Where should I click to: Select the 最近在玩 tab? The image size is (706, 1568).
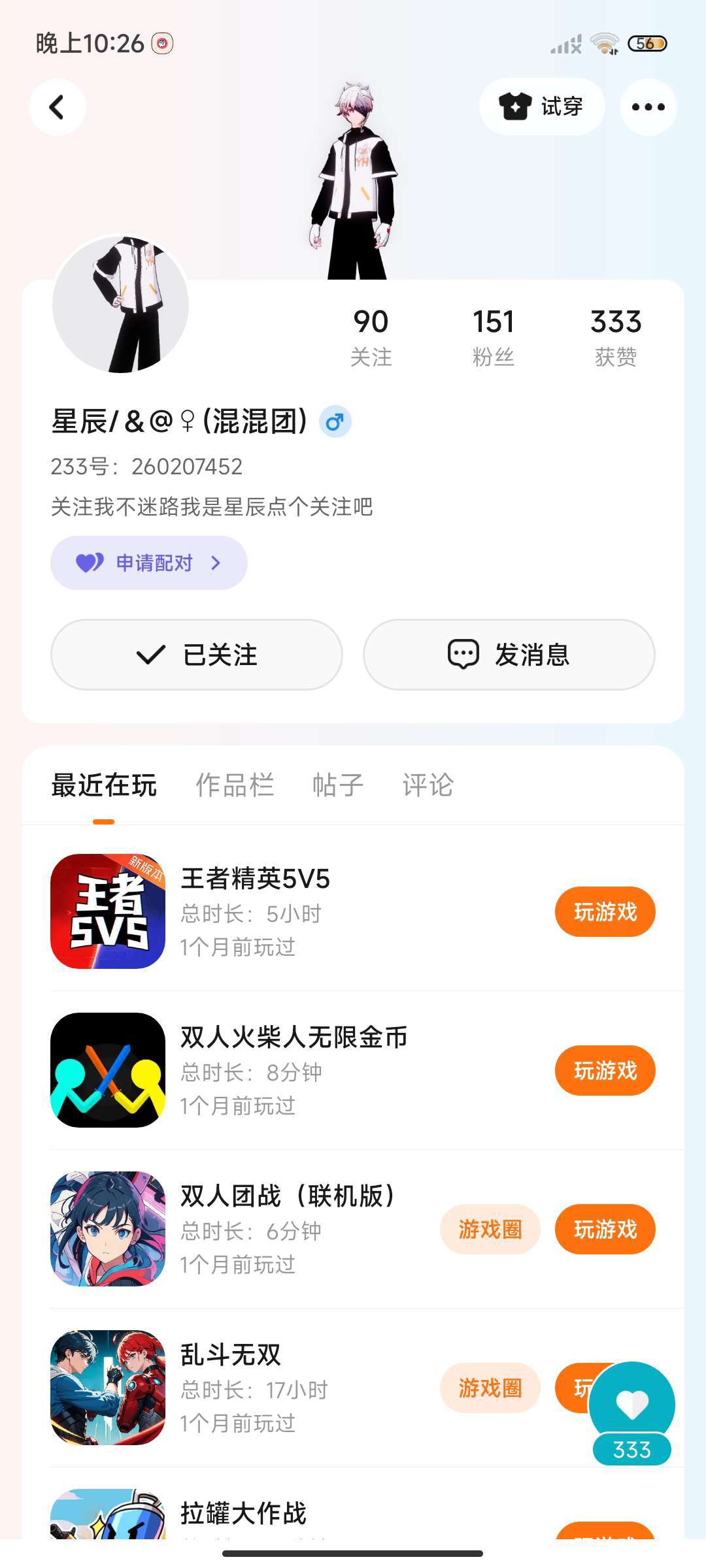click(x=104, y=785)
